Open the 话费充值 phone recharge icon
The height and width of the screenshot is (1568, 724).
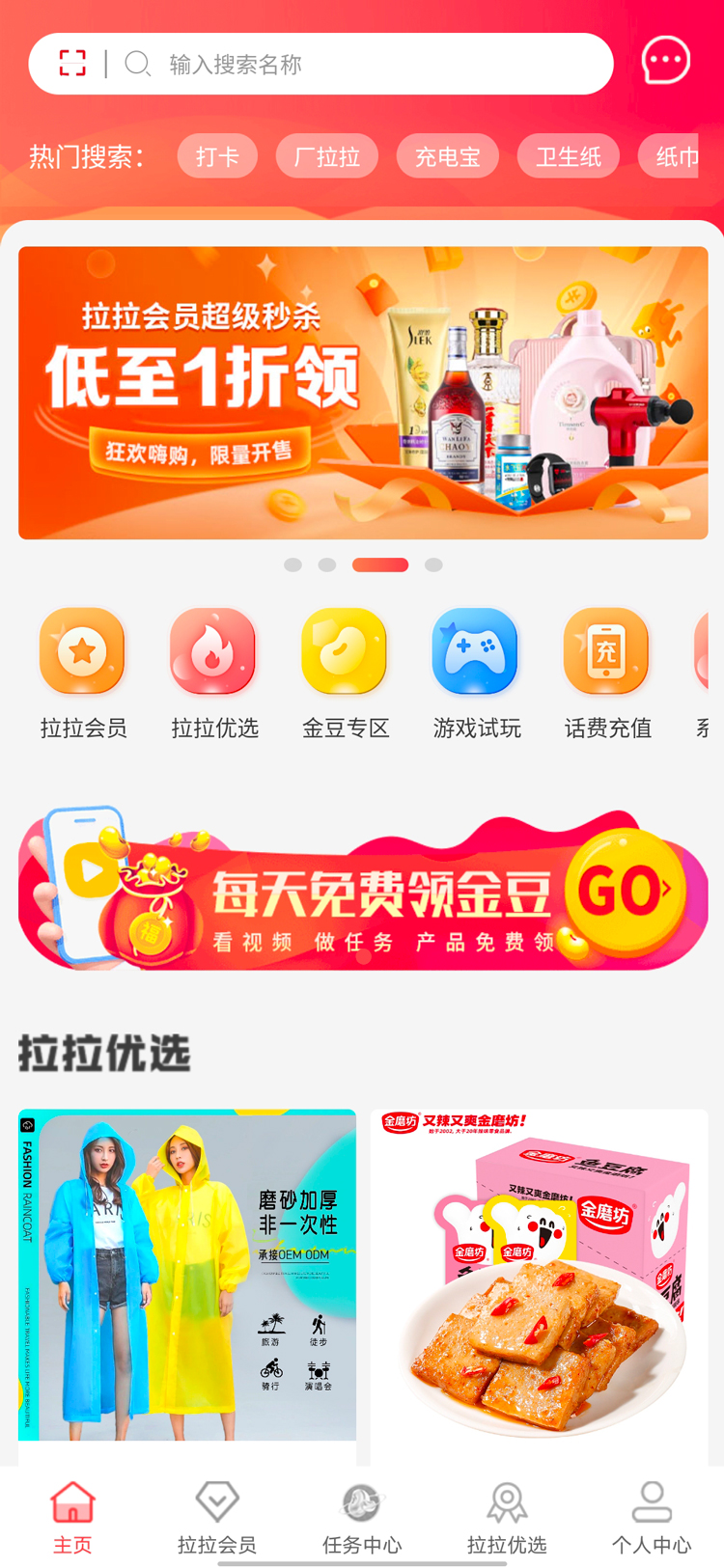click(x=606, y=651)
